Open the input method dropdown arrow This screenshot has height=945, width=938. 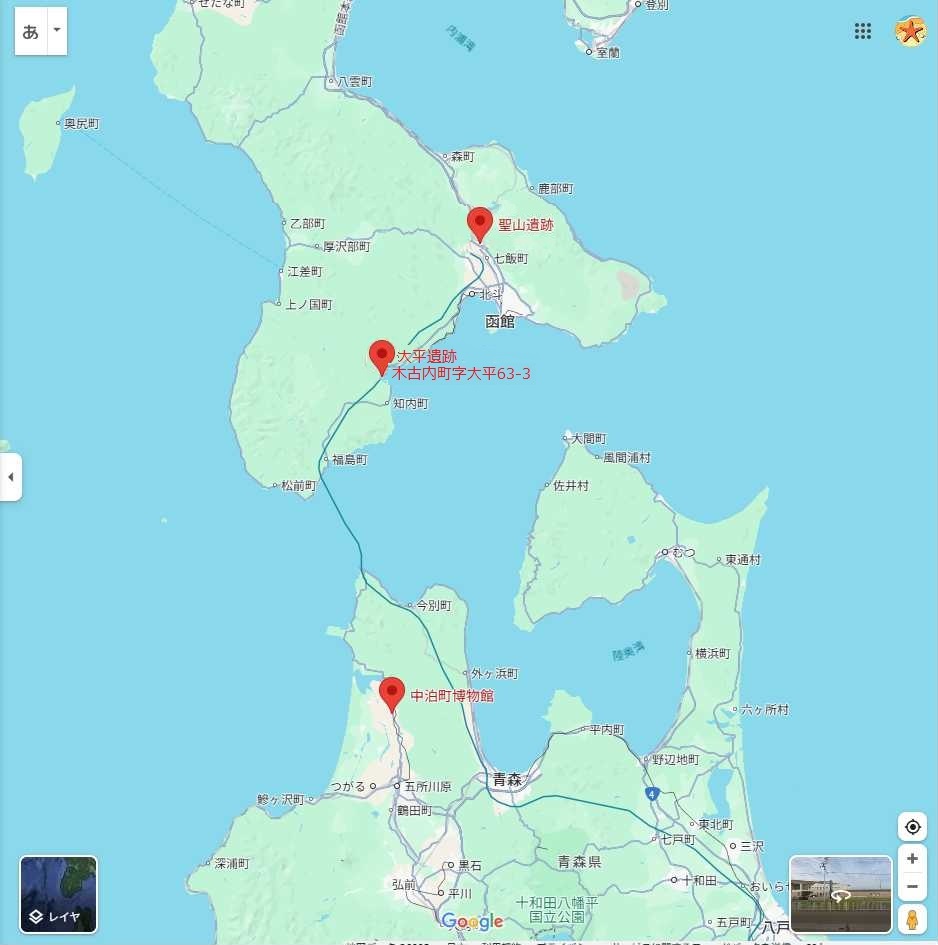(x=57, y=30)
